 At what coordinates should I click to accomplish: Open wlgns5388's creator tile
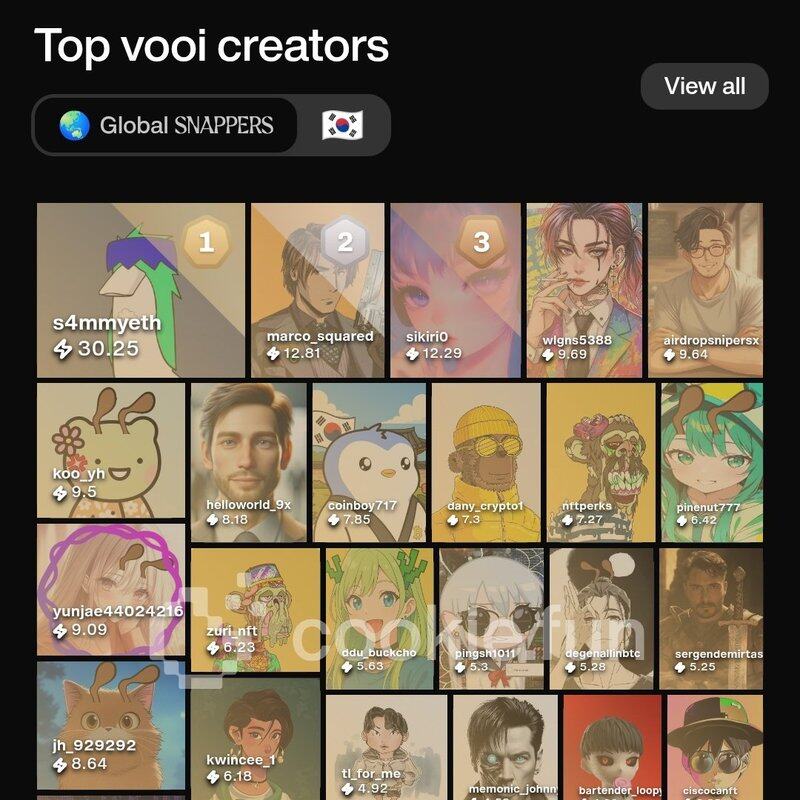click(x=584, y=290)
